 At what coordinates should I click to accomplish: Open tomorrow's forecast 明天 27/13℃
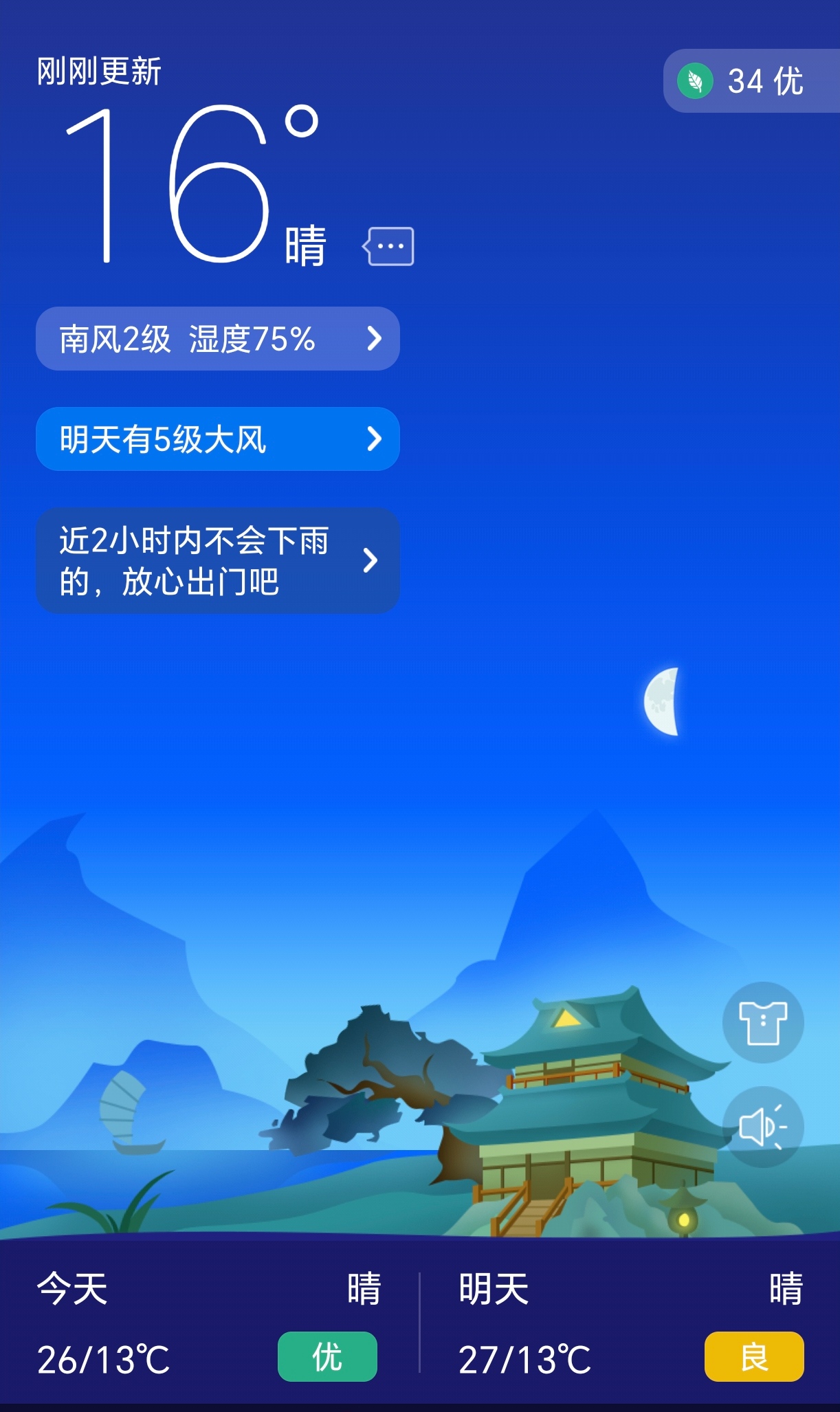(x=630, y=1323)
